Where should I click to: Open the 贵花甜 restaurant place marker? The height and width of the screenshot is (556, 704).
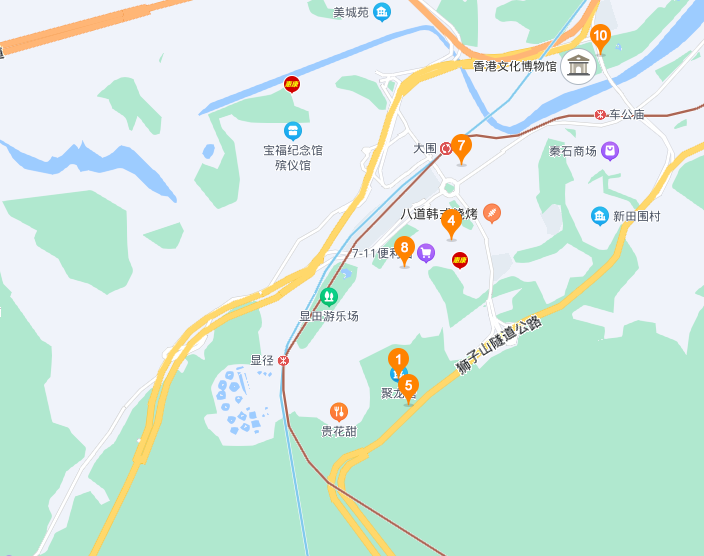point(339,411)
